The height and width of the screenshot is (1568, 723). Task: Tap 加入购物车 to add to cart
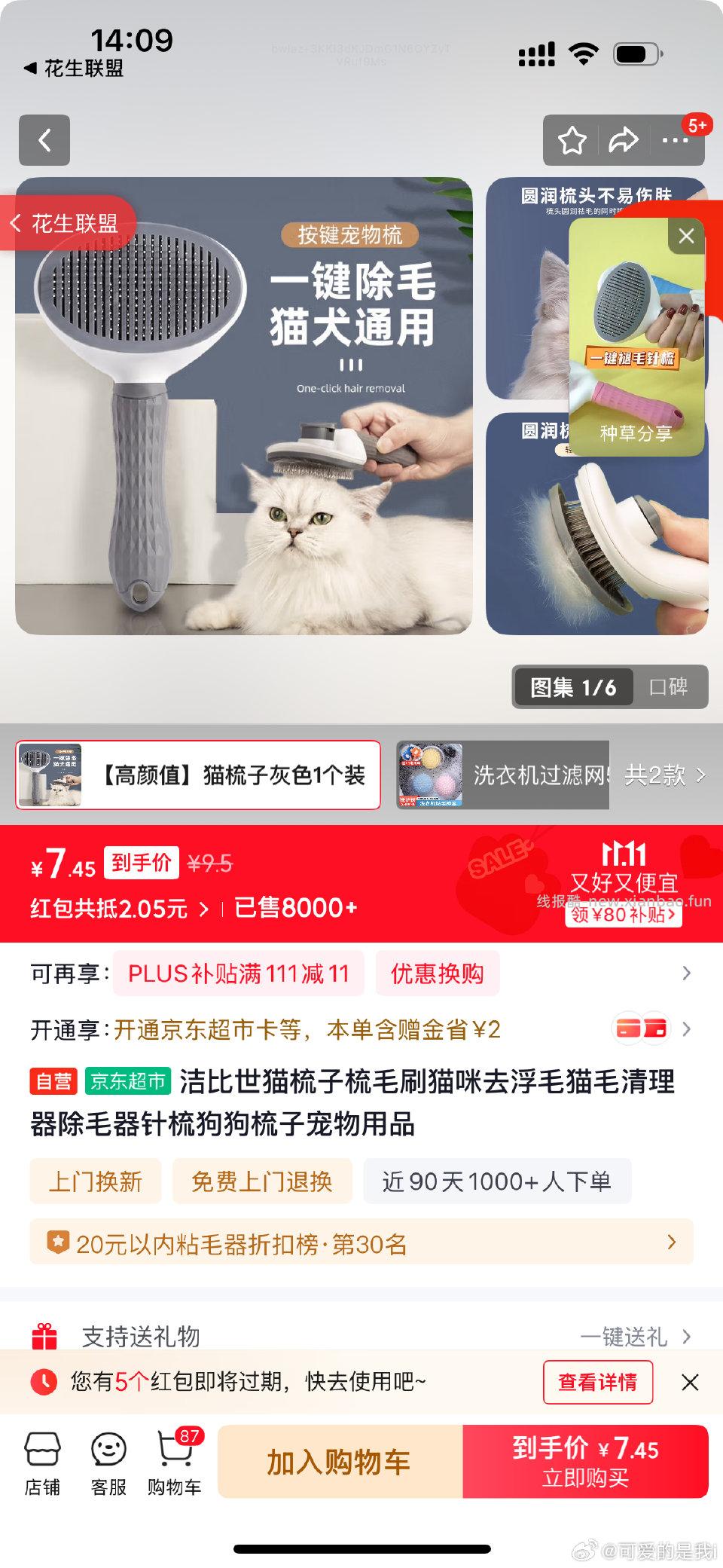tap(340, 1461)
